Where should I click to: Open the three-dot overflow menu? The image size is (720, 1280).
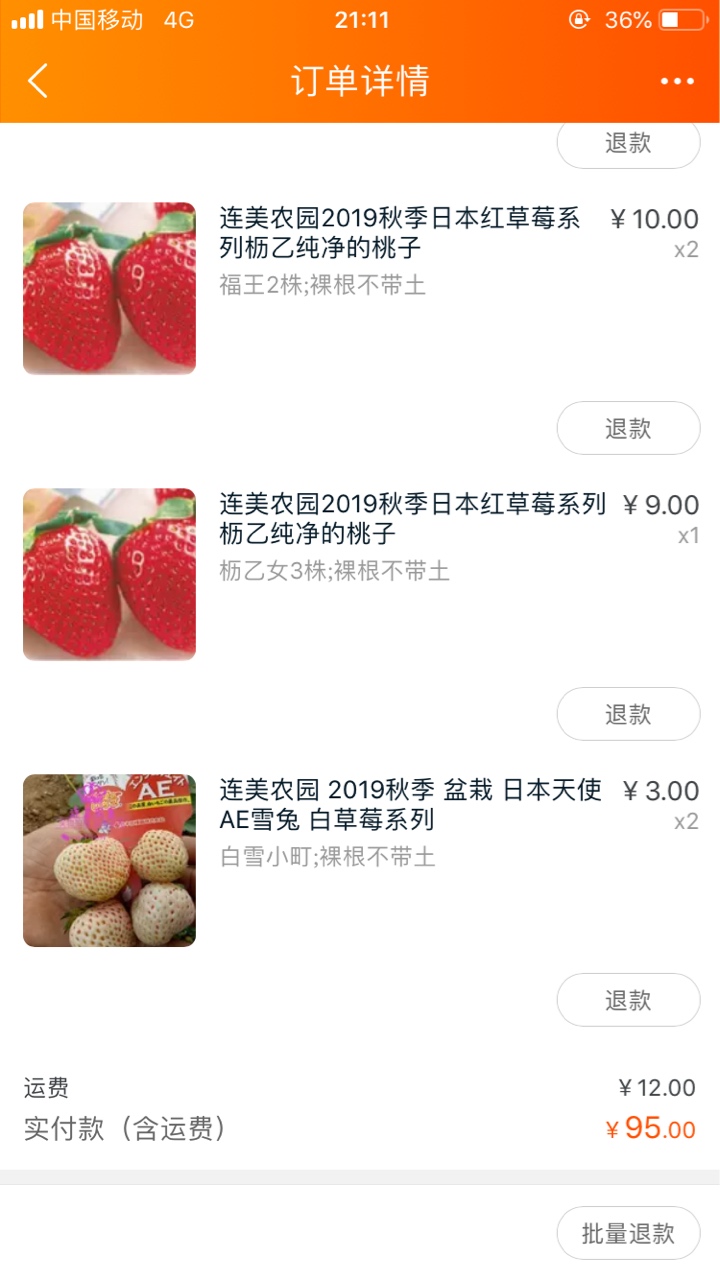[677, 81]
